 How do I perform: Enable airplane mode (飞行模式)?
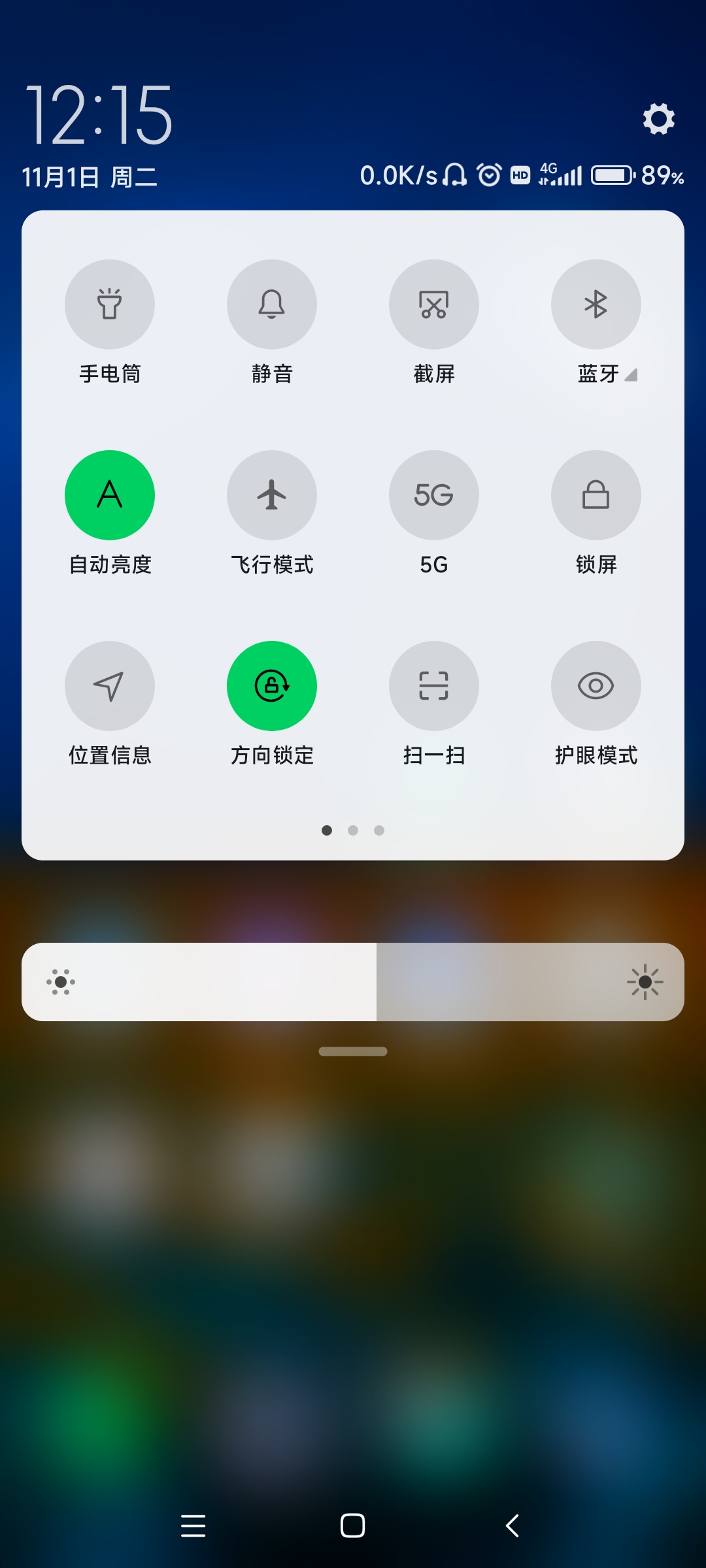tap(272, 495)
